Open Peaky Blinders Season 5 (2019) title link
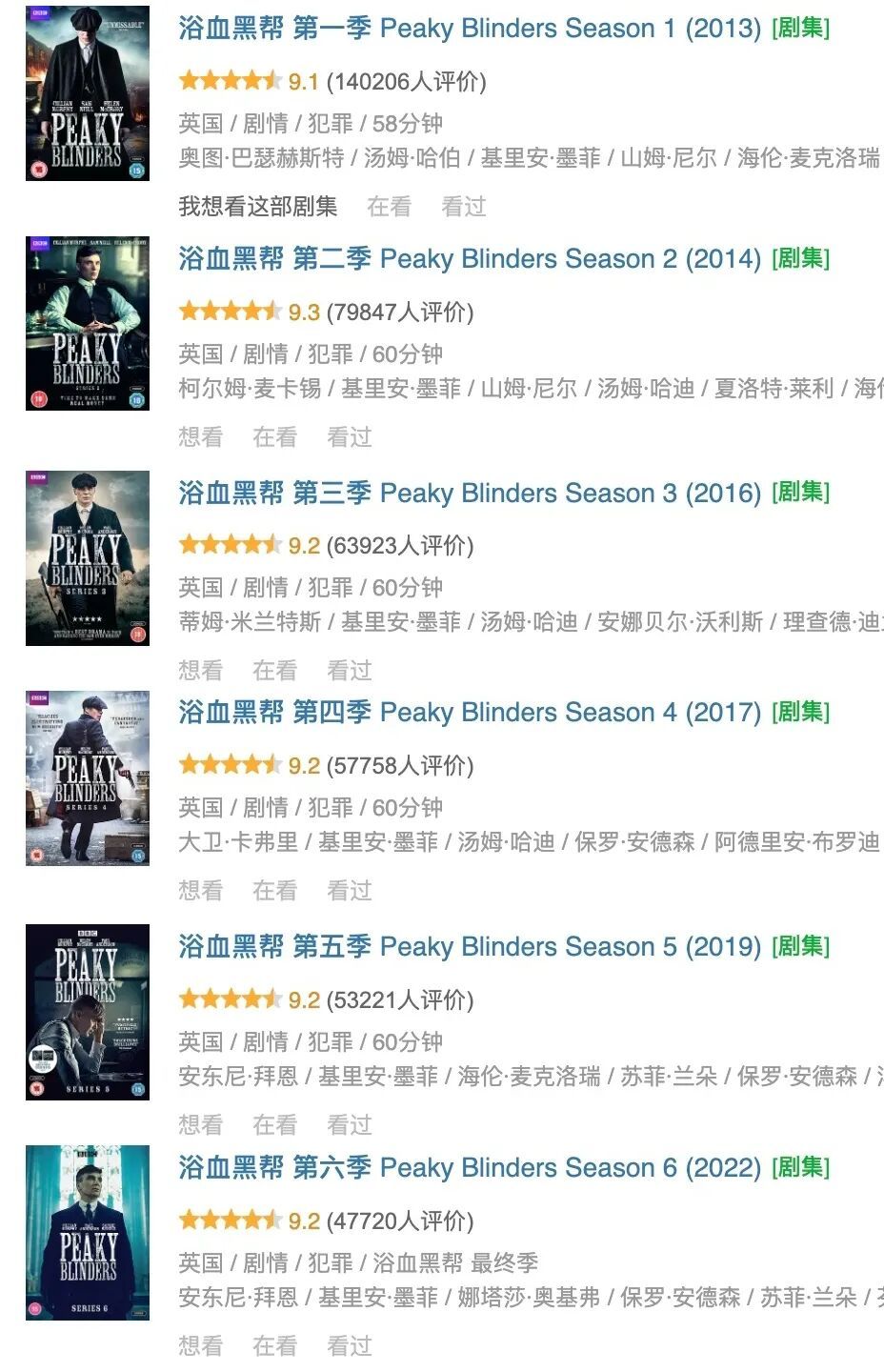This screenshot has width=884, height=1372. click(469, 947)
